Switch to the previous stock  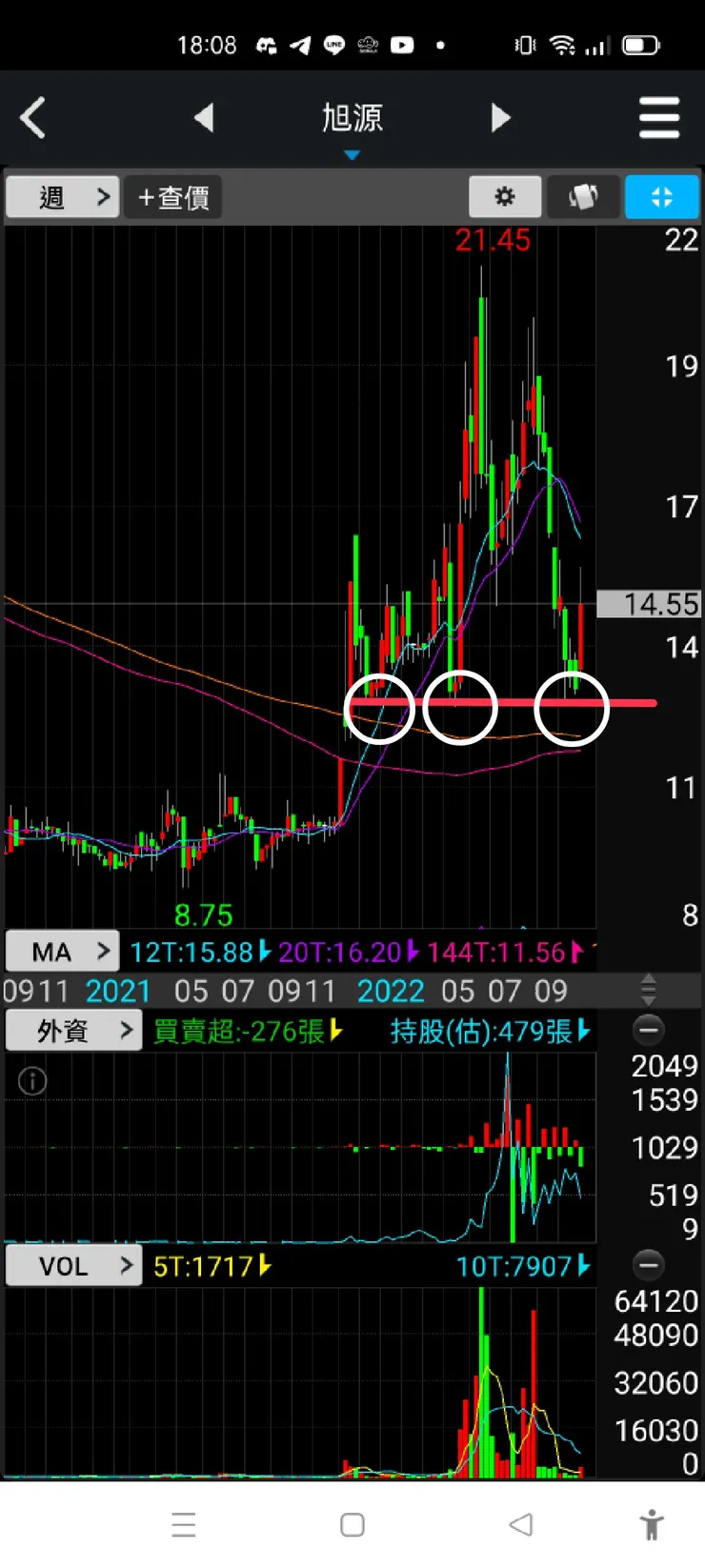[204, 118]
